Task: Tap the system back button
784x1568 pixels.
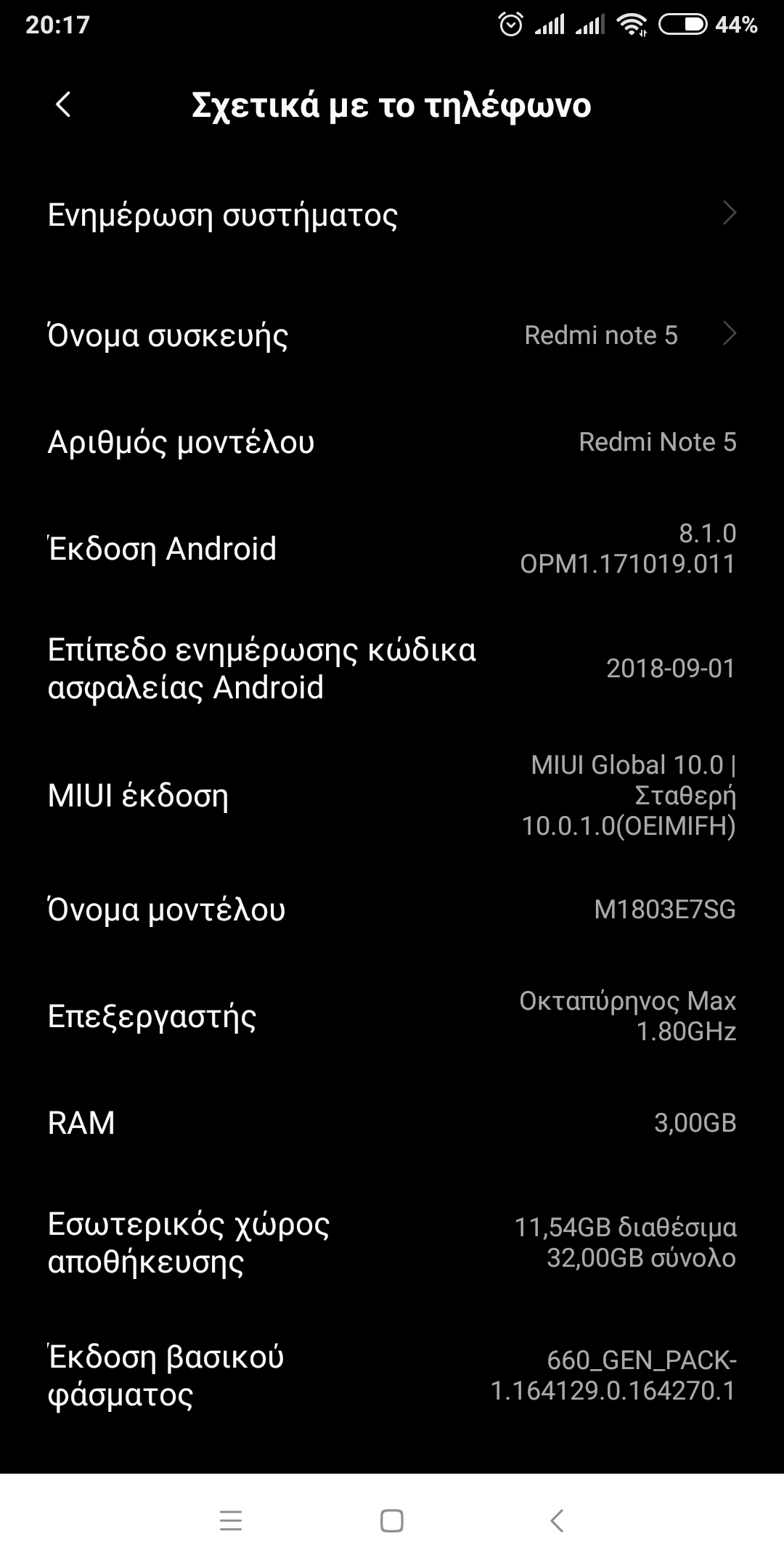Action: click(557, 1521)
